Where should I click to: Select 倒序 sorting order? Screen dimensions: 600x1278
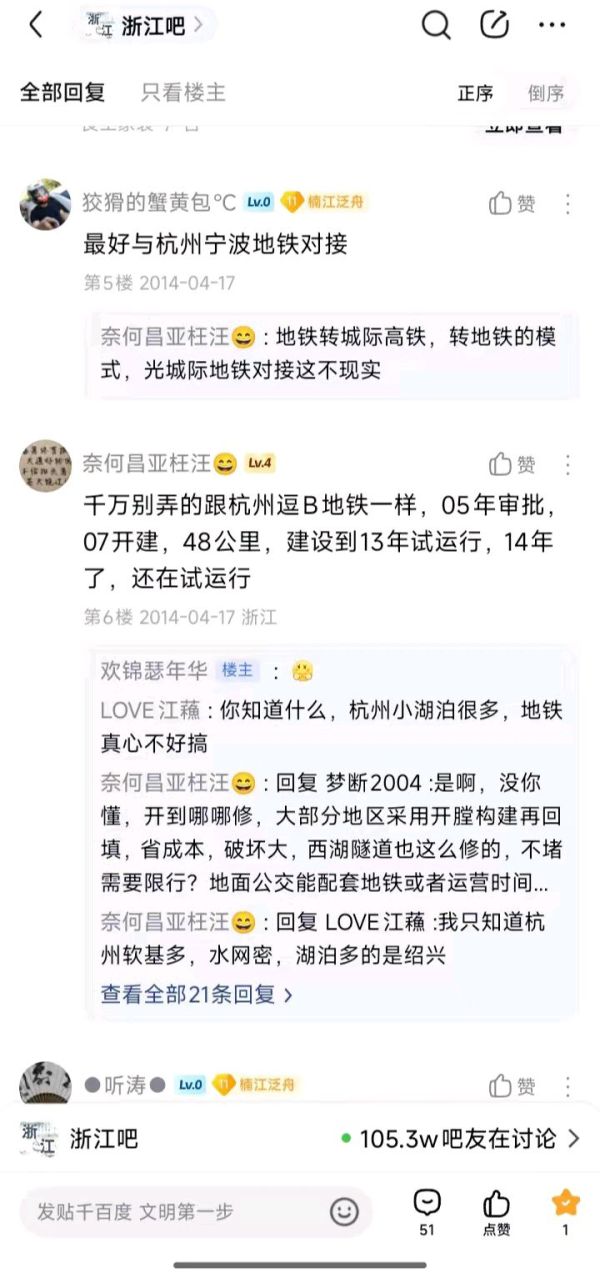[546, 94]
